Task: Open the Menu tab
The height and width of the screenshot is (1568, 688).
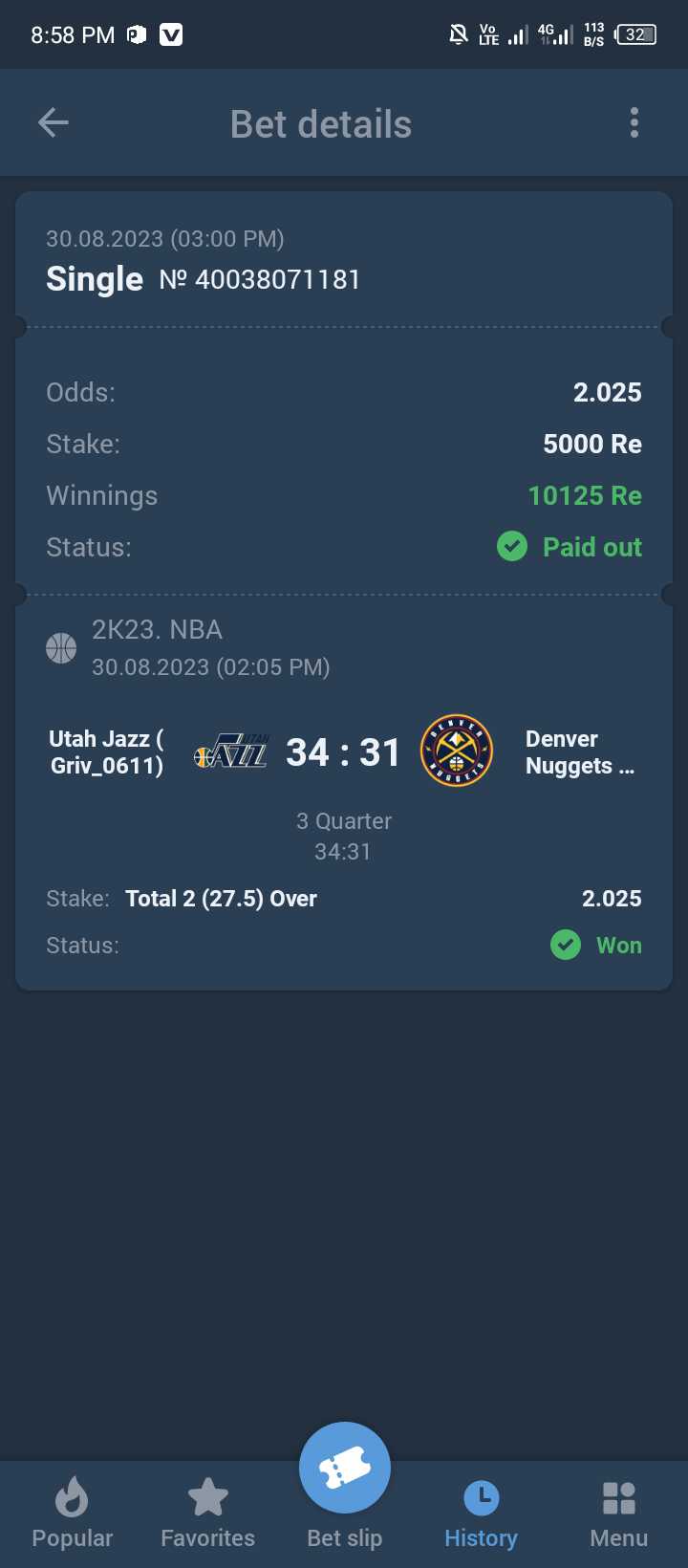Action: [619, 1514]
